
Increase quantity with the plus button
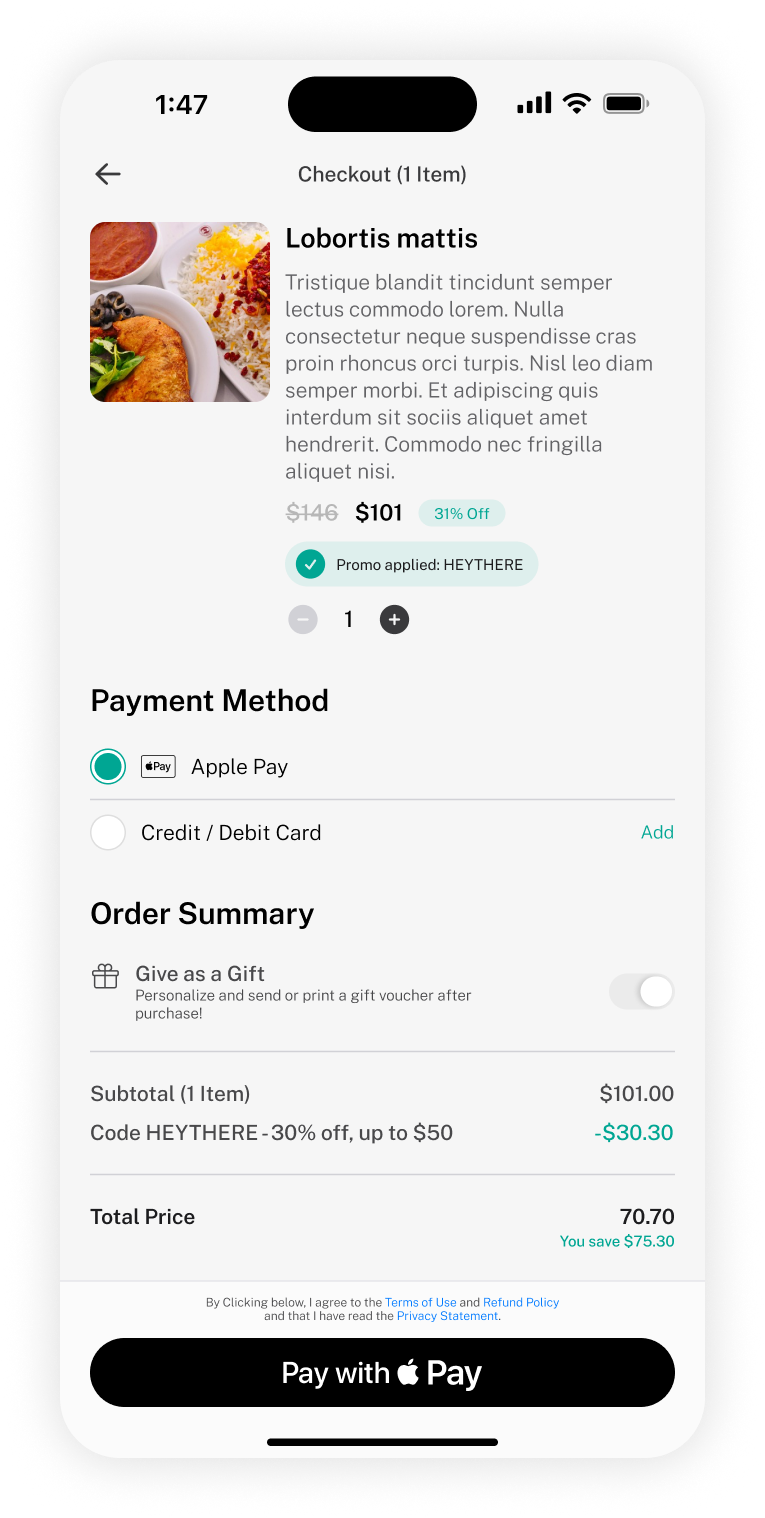point(394,620)
